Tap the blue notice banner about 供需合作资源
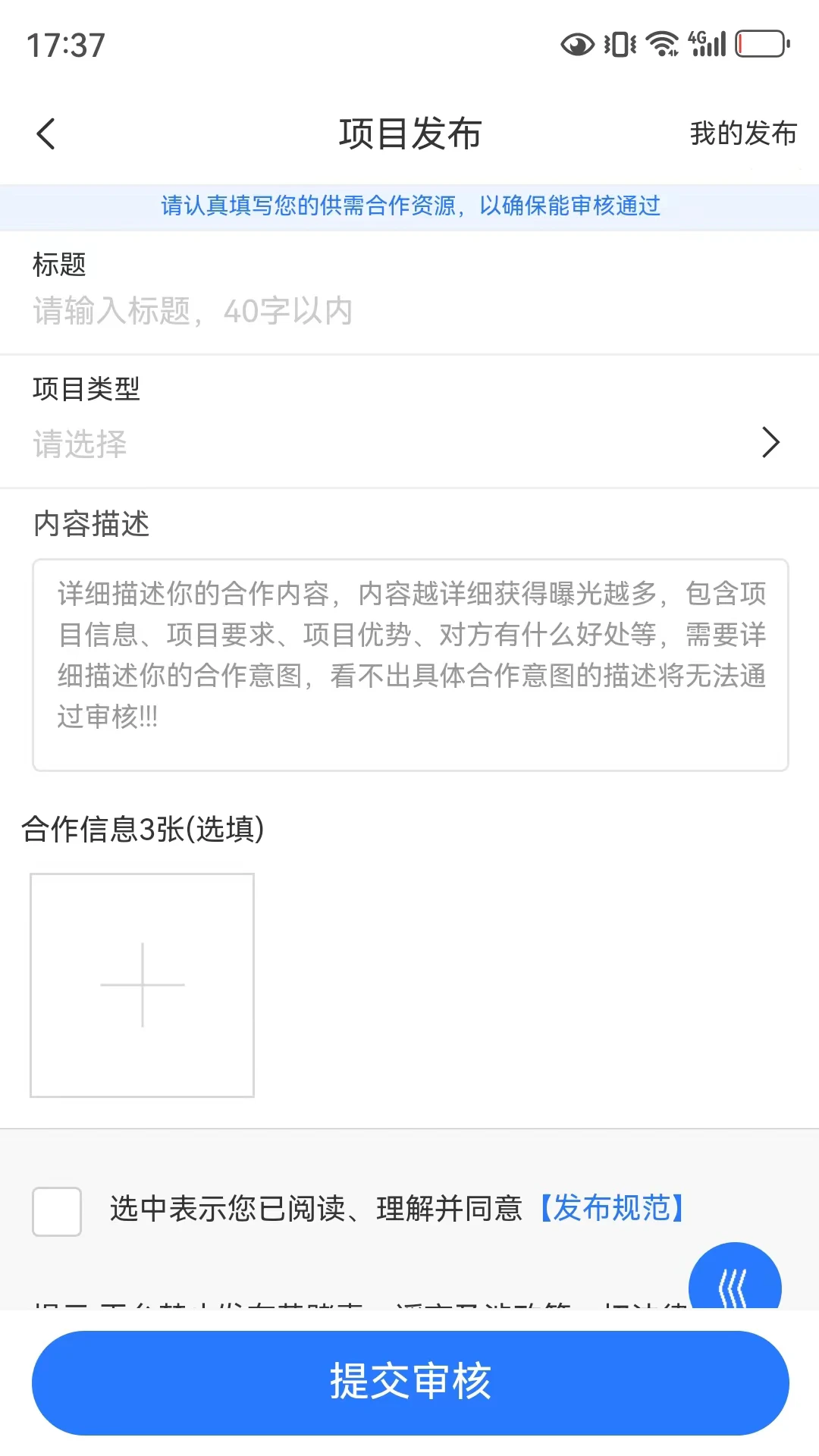819x1456 pixels. (x=409, y=206)
